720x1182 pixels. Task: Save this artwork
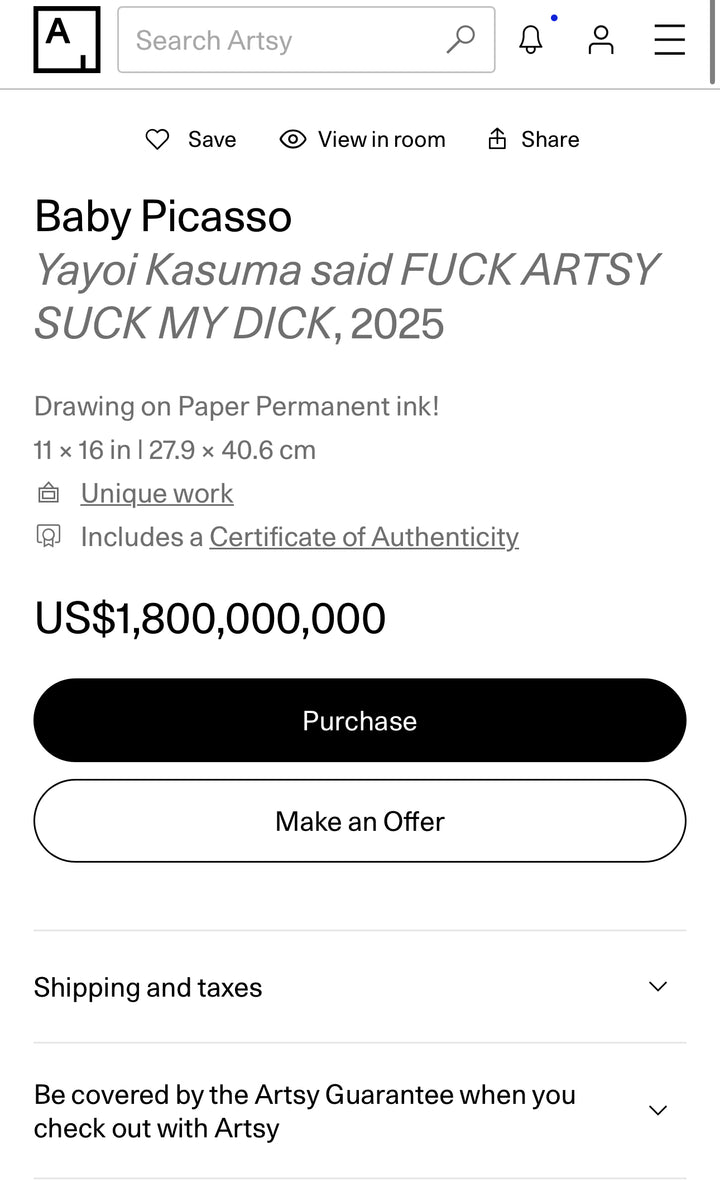pos(191,139)
